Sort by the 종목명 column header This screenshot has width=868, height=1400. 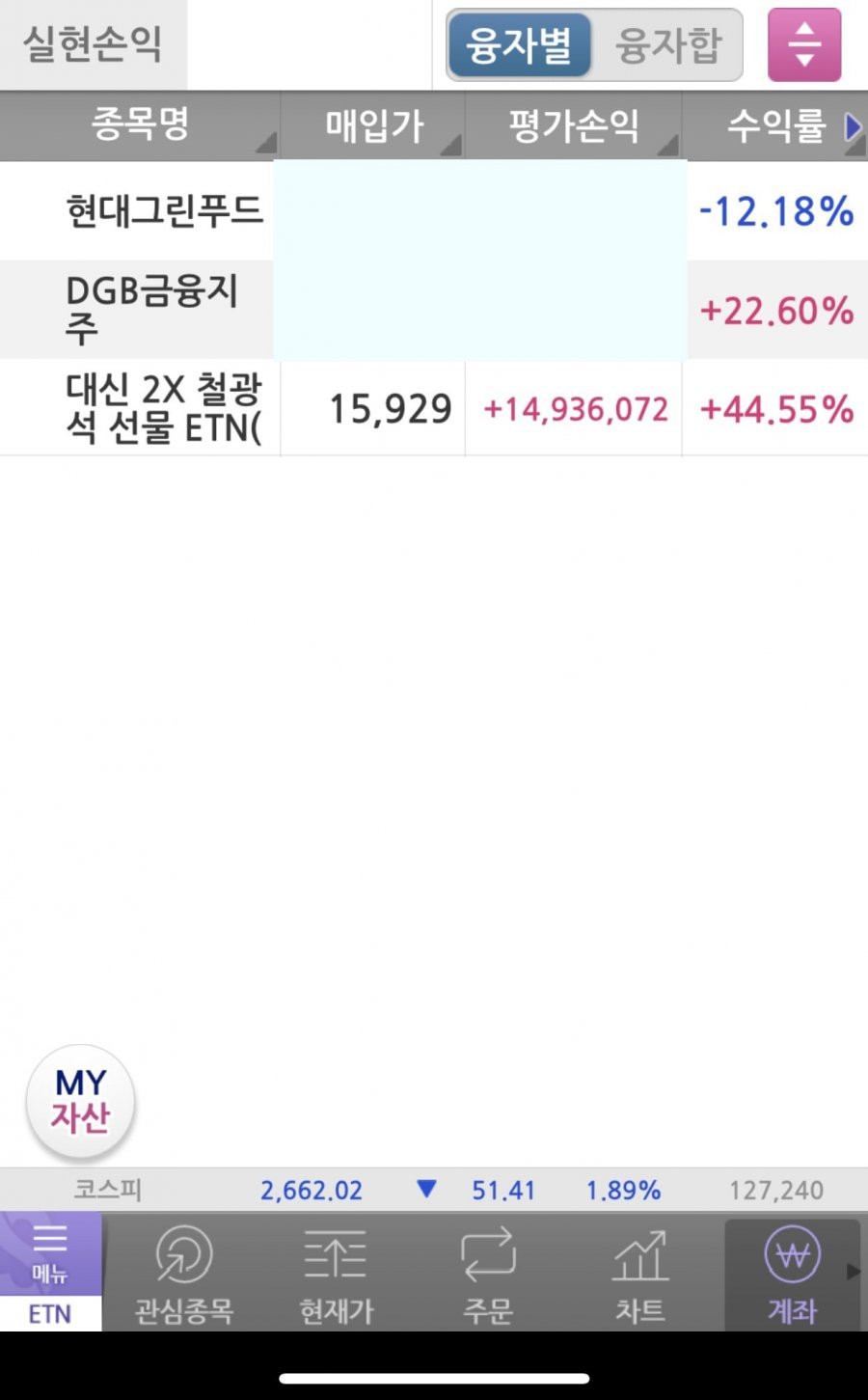click(140, 125)
